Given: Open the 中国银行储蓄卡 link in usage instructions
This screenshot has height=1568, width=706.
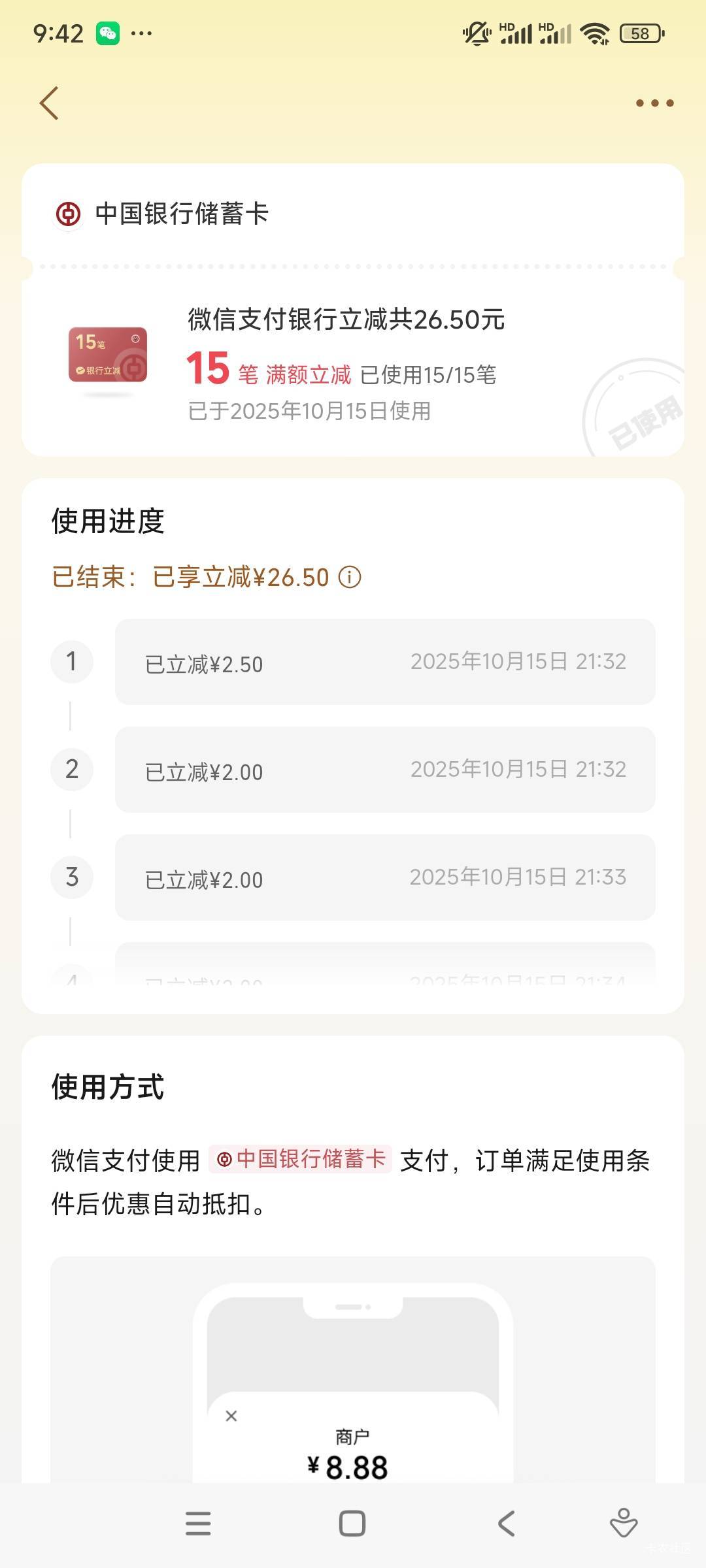Looking at the screenshot, I should tap(301, 1159).
